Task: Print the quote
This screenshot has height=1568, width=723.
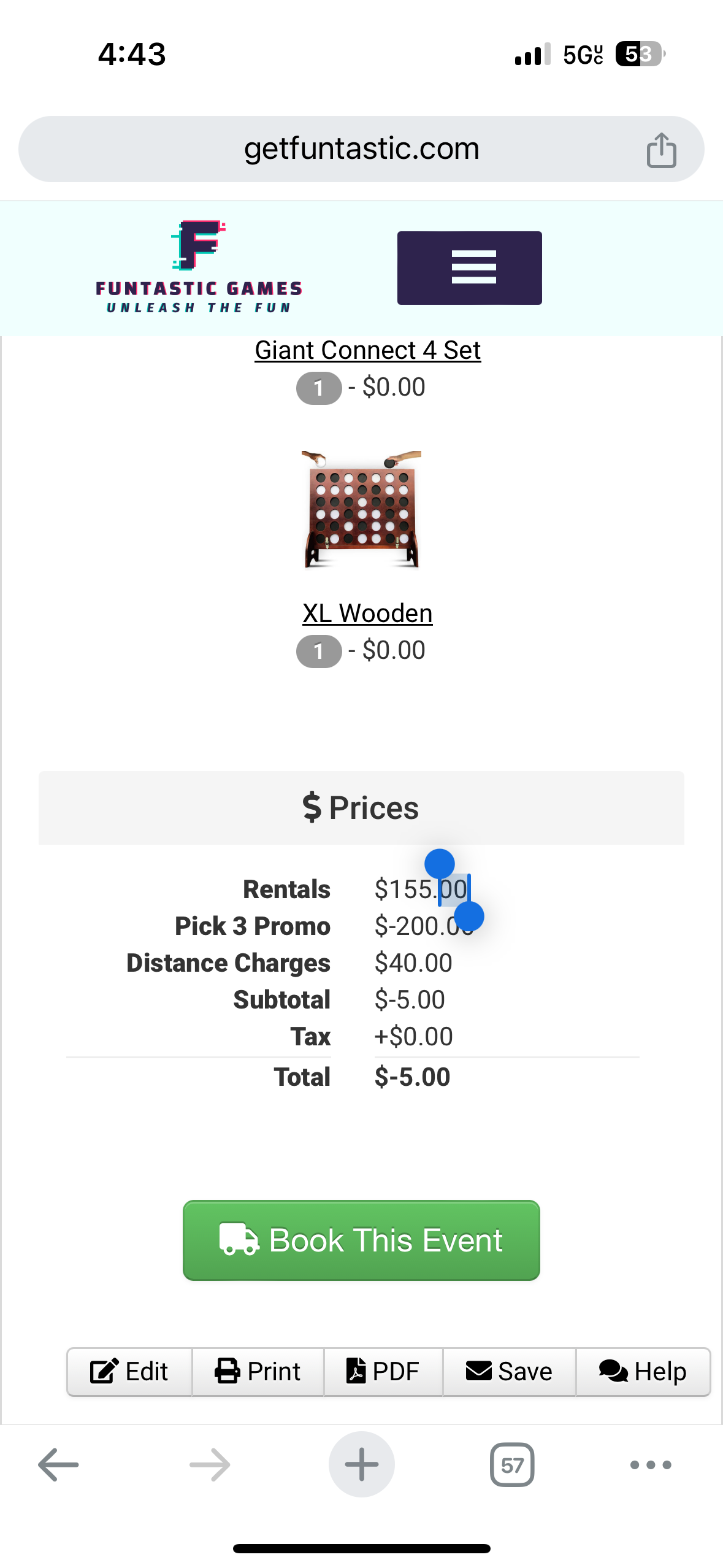Action: click(258, 1371)
